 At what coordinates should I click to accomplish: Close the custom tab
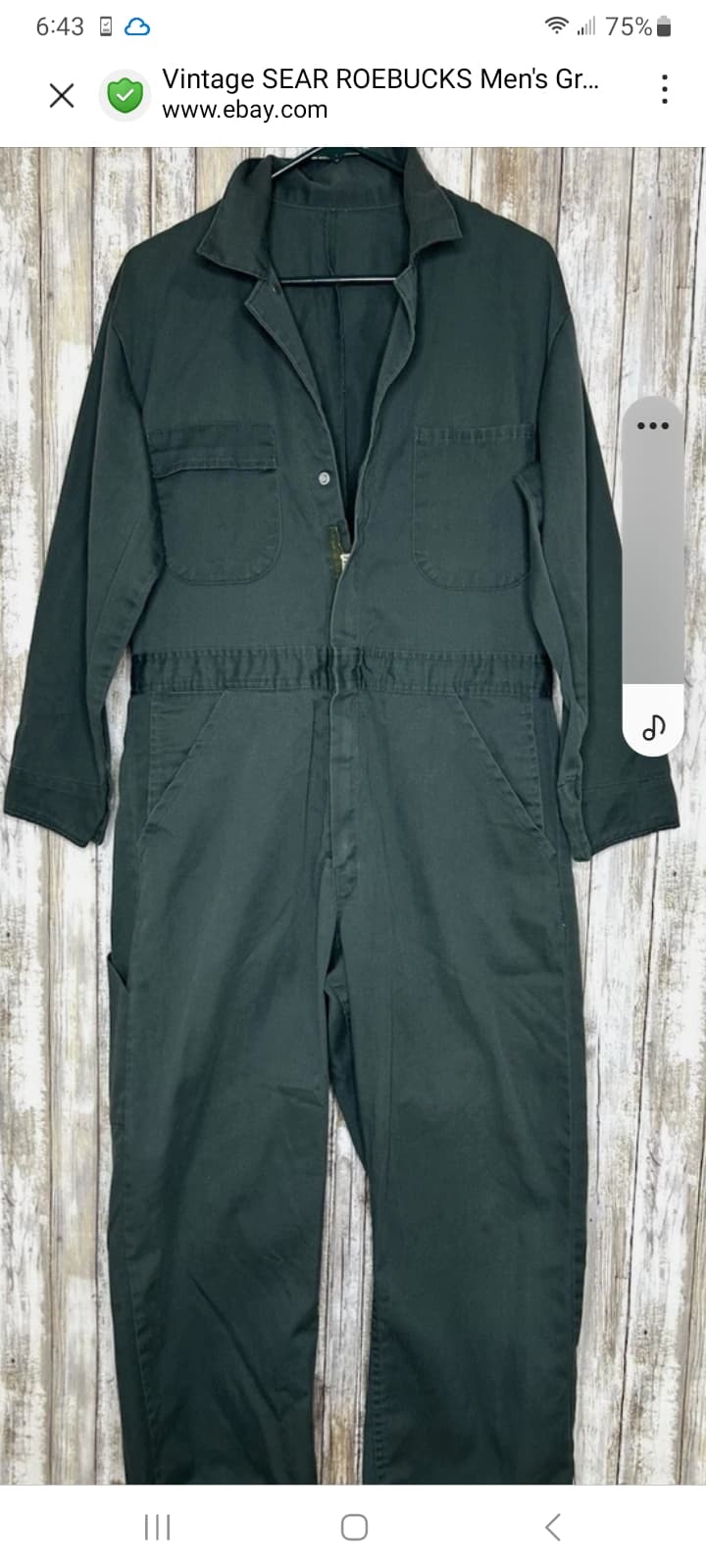click(61, 95)
